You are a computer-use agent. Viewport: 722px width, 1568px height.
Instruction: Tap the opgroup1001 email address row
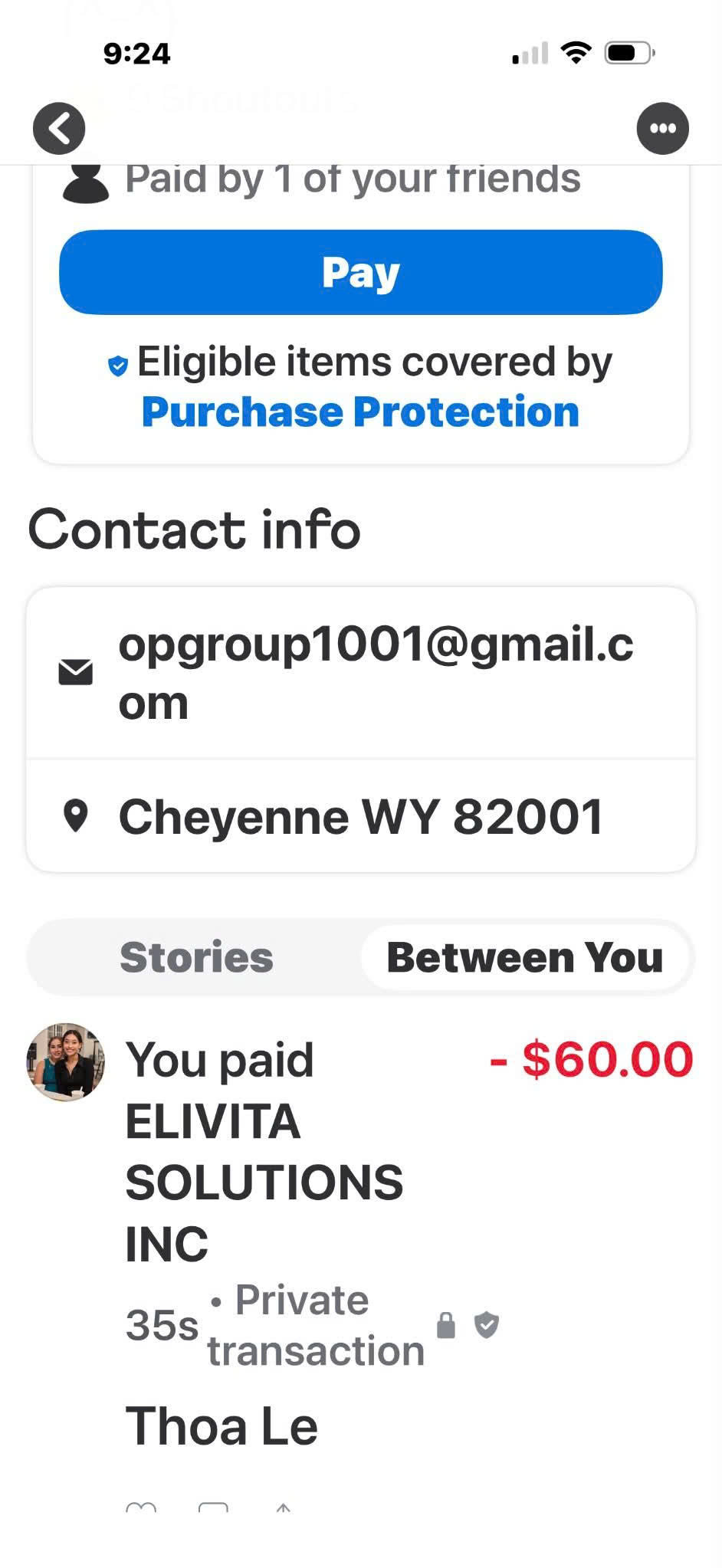(360, 673)
